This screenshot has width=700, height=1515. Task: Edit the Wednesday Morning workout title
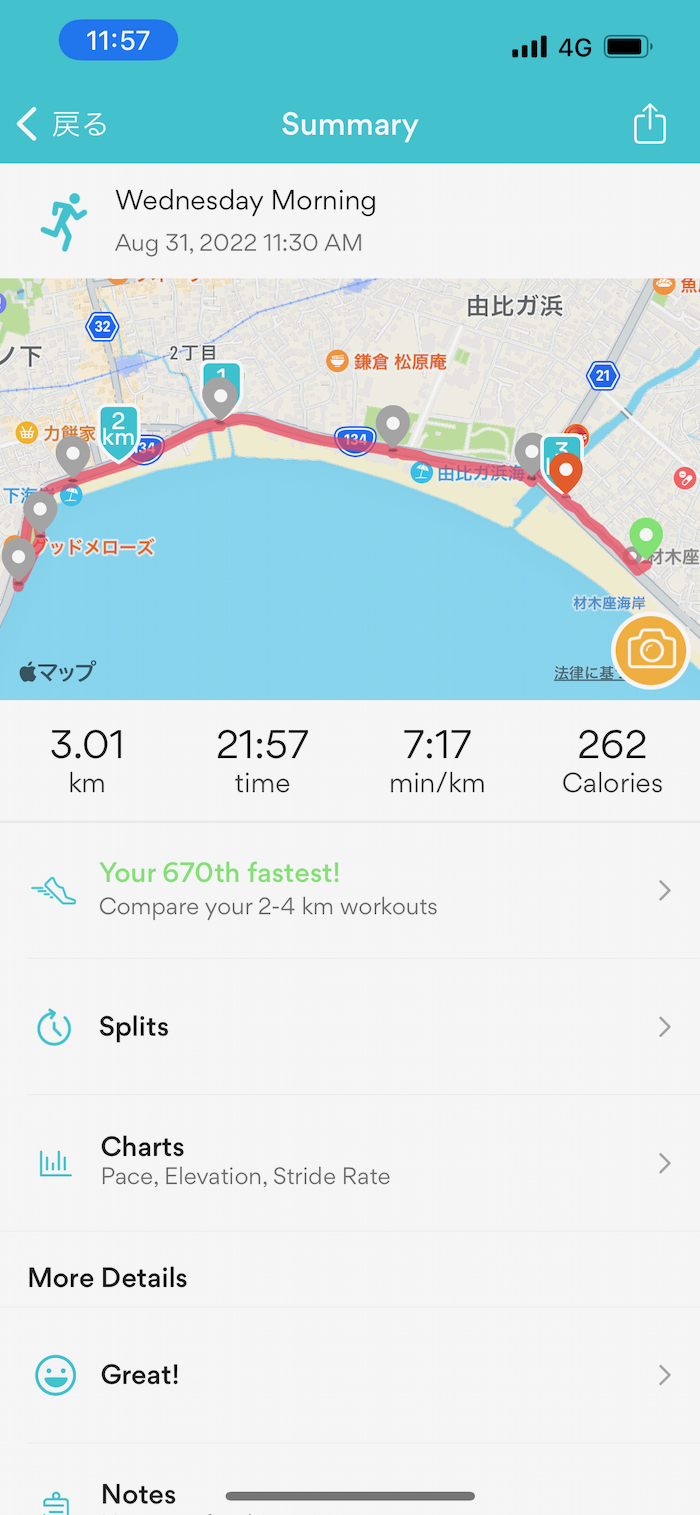pos(246,201)
